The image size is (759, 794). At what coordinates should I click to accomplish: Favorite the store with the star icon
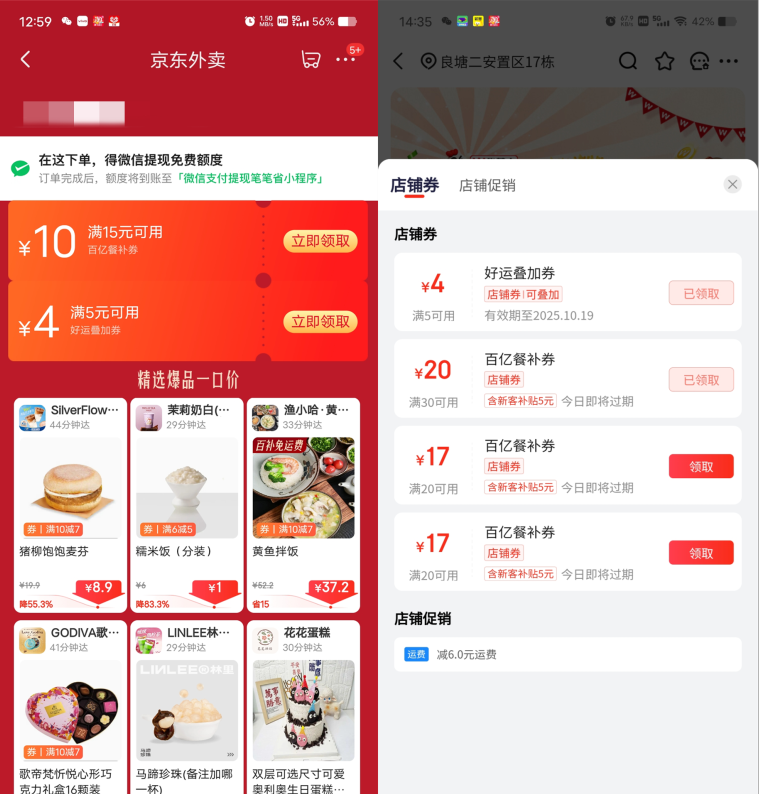point(664,61)
